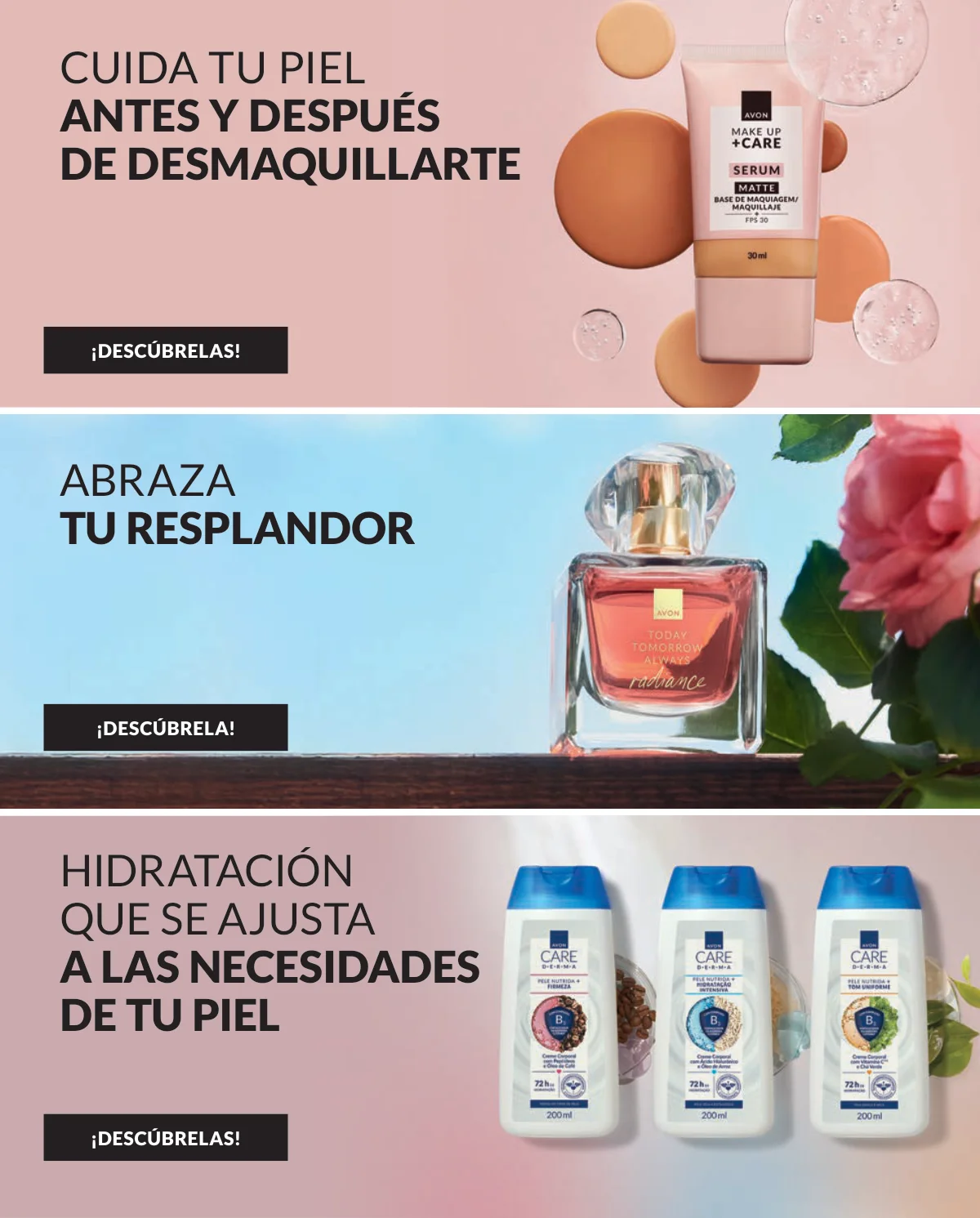Screen dimensions: 980x1218
Task: Open ¡Descúbrela! on the Abraza tu resplandor banner
Action: pos(166,727)
